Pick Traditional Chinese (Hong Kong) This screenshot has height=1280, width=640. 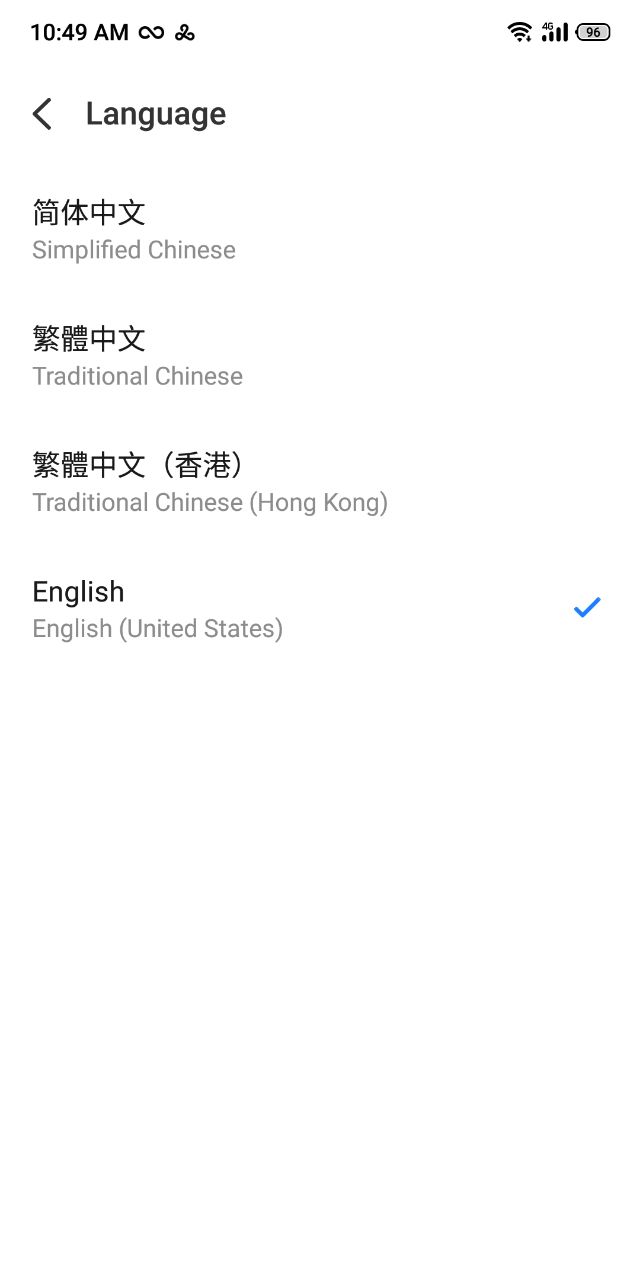coord(320,482)
